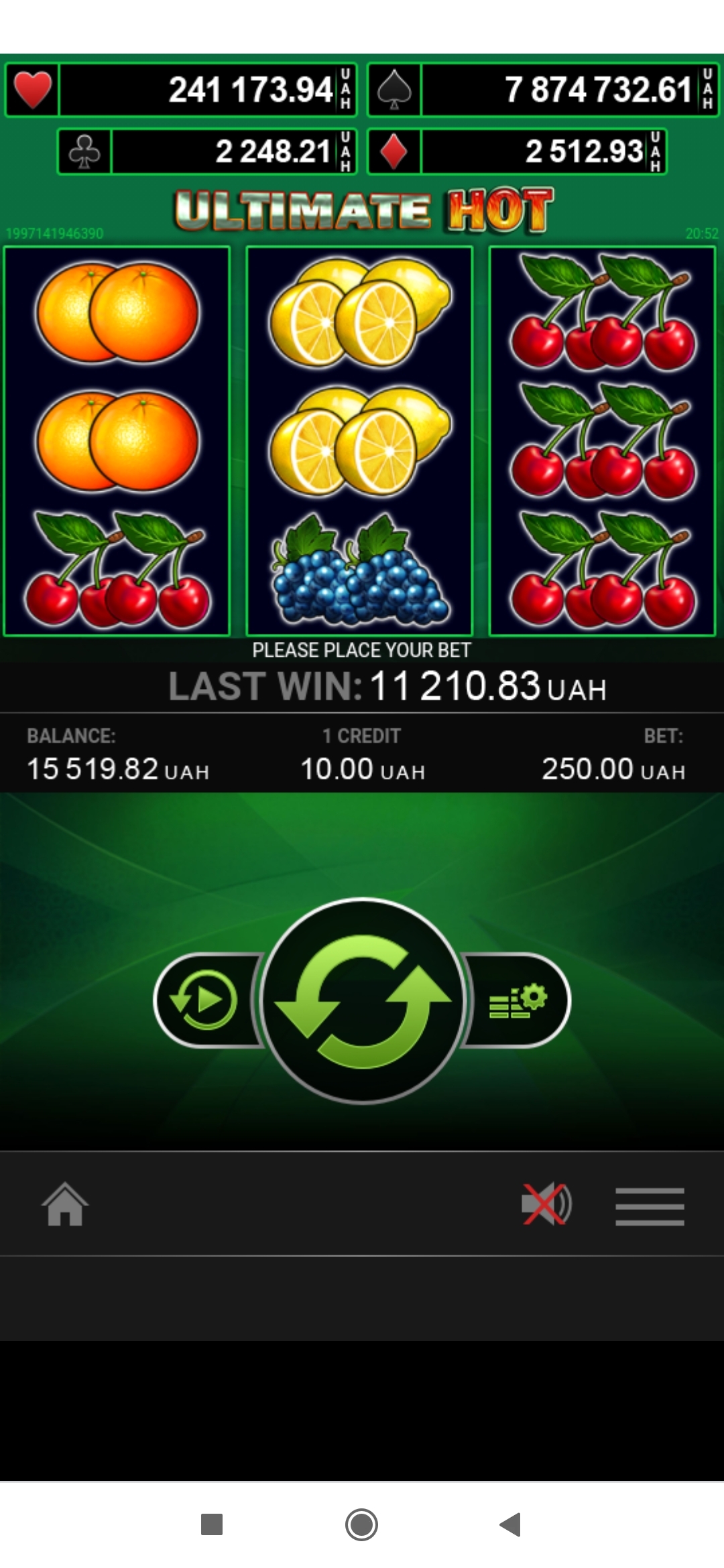Tap the Android back button

(511, 1524)
